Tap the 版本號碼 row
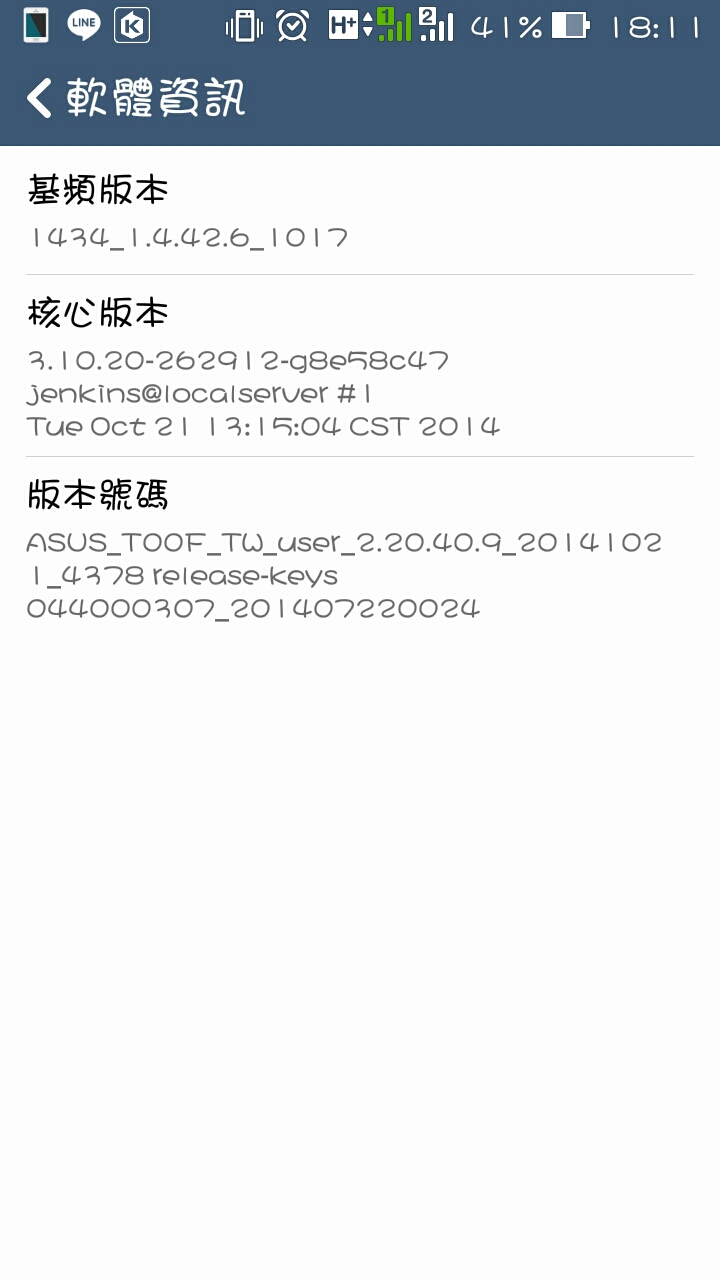 (x=360, y=548)
